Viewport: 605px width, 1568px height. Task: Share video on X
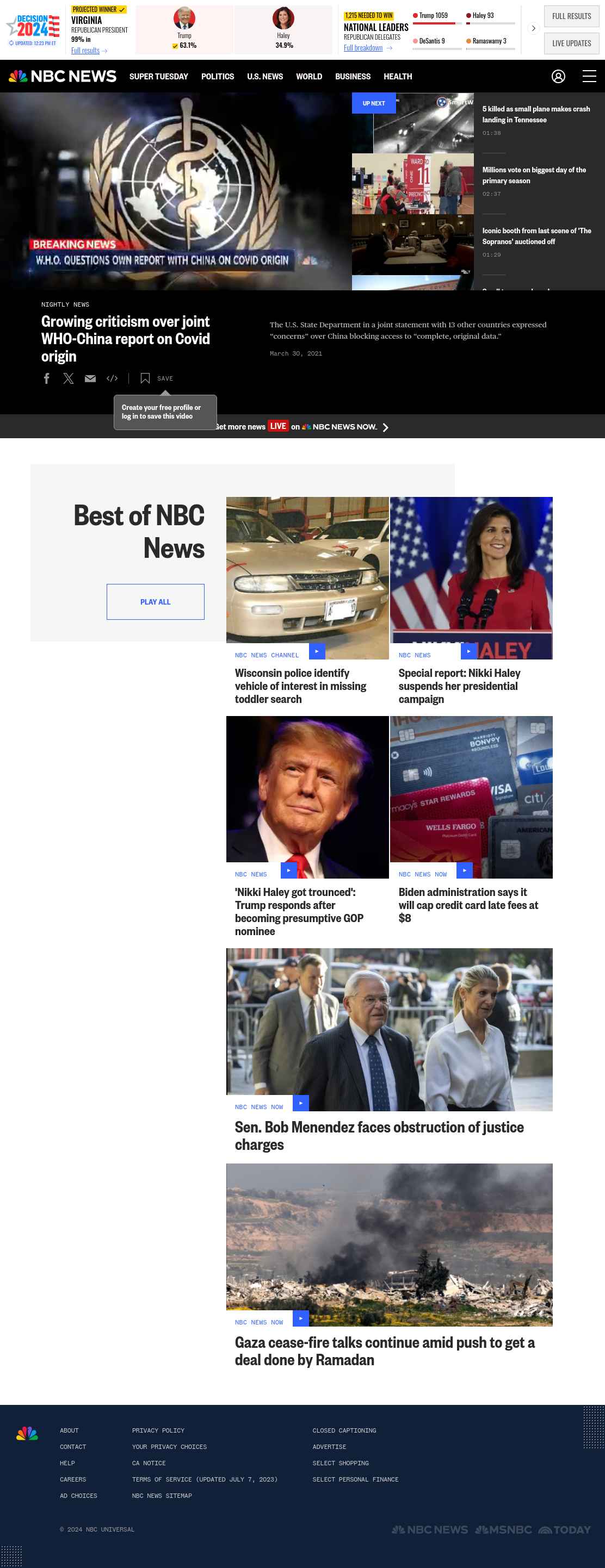click(x=69, y=378)
